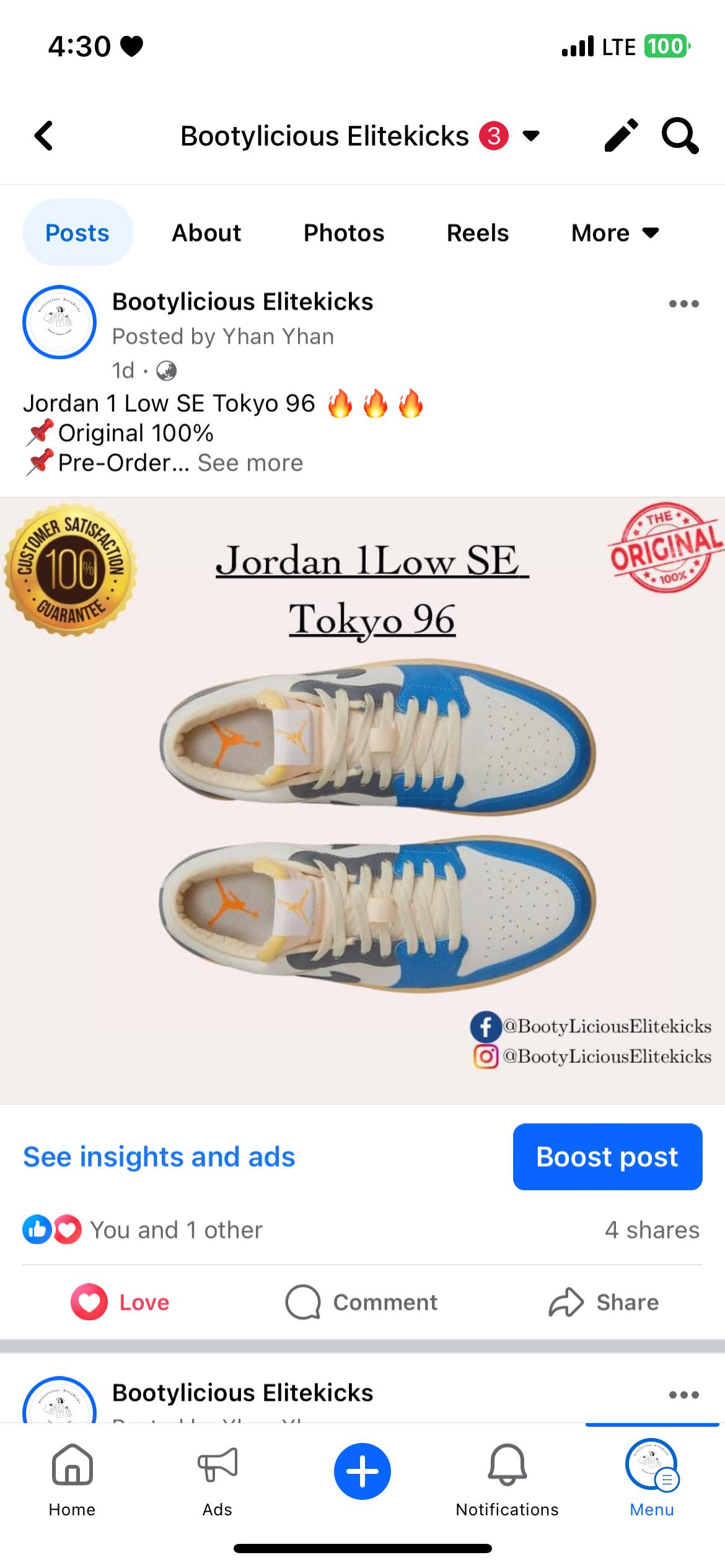Open the Bootylicious Elitekicks page switcher dropdown
This screenshot has height=1568, width=725.
pyautogui.click(x=531, y=136)
